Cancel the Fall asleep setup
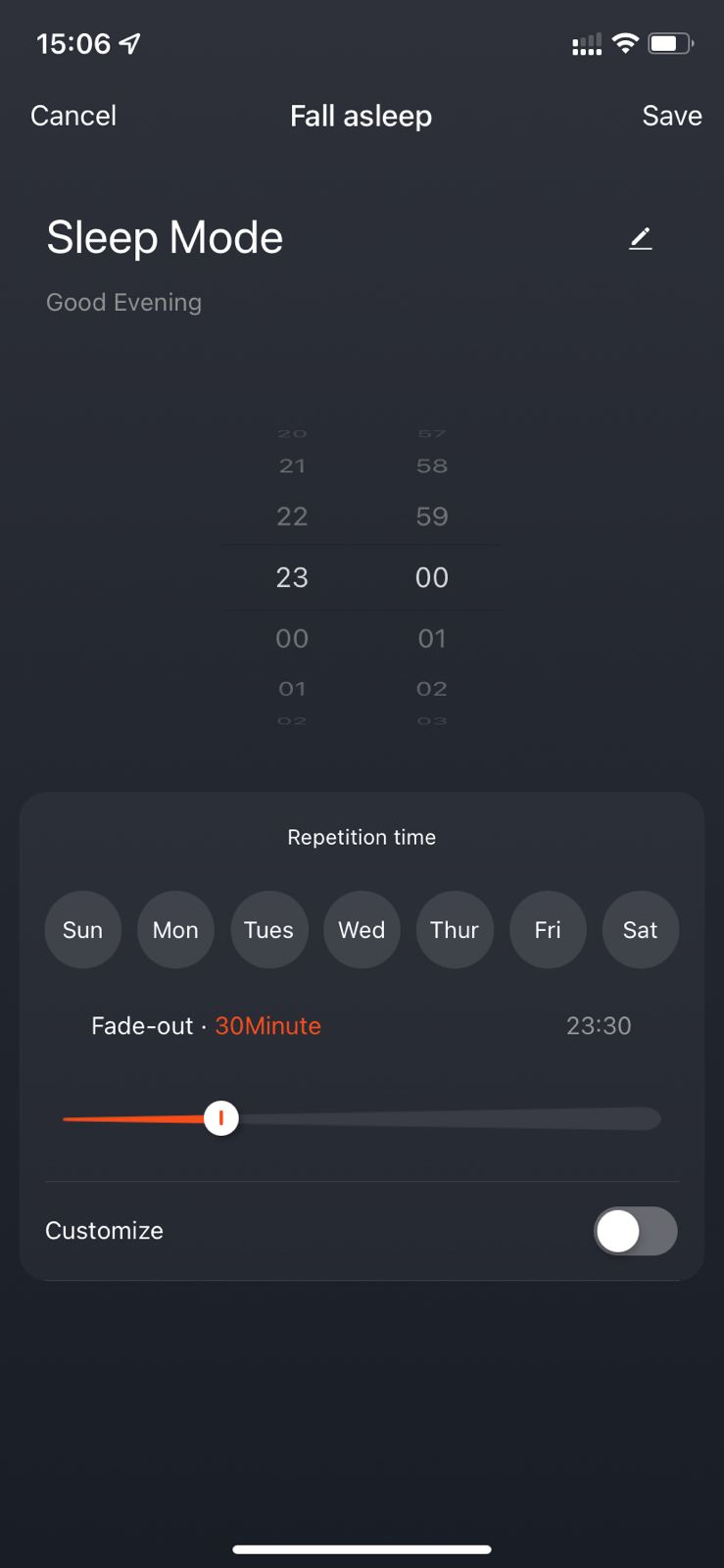 [x=73, y=116]
